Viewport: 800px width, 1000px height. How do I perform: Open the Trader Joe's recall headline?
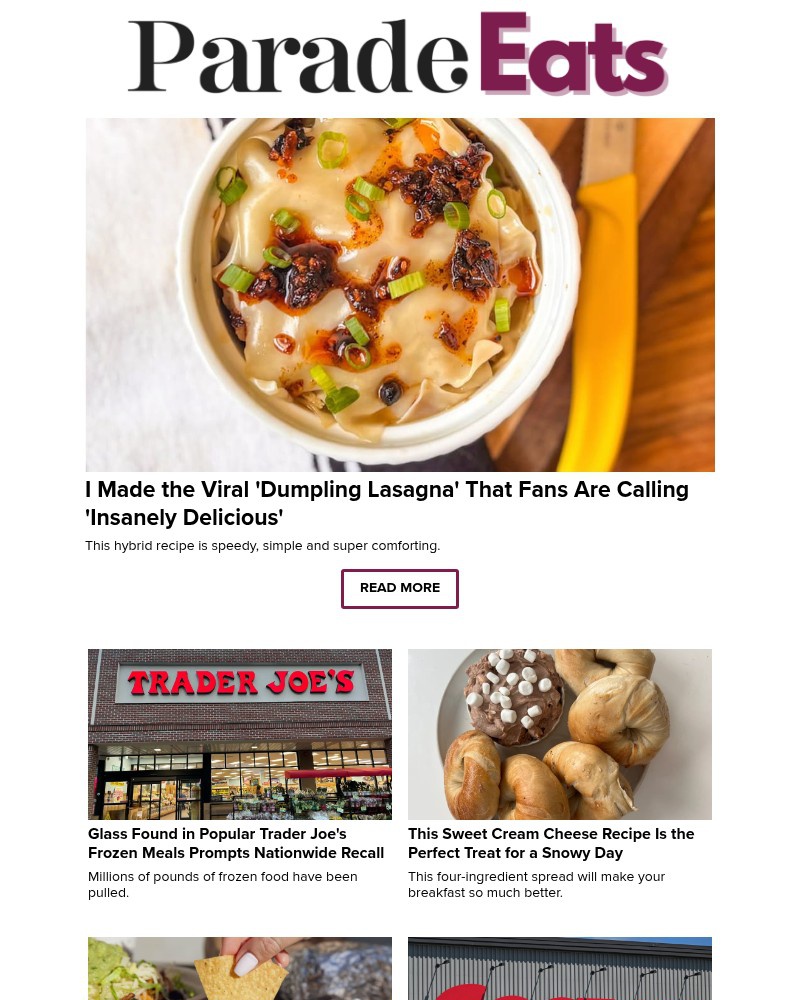236,843
